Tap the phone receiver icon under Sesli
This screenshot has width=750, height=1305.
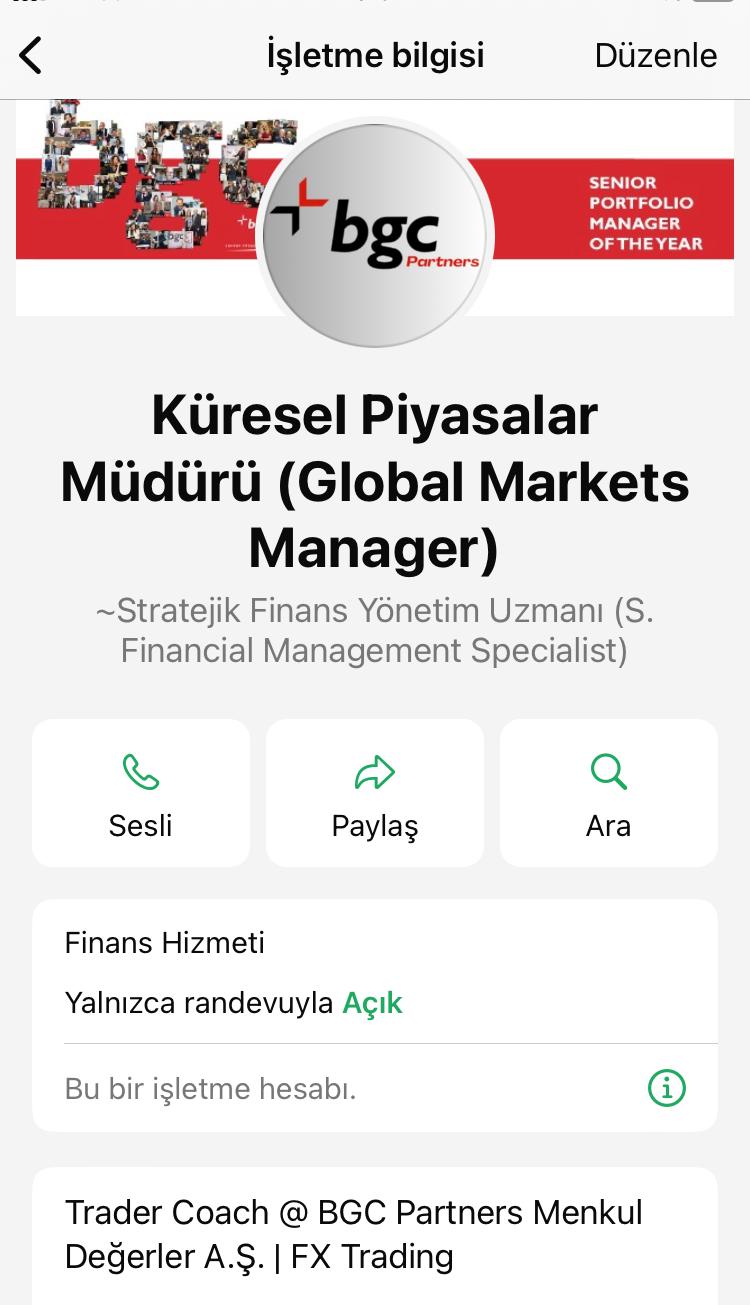[140, 771]
